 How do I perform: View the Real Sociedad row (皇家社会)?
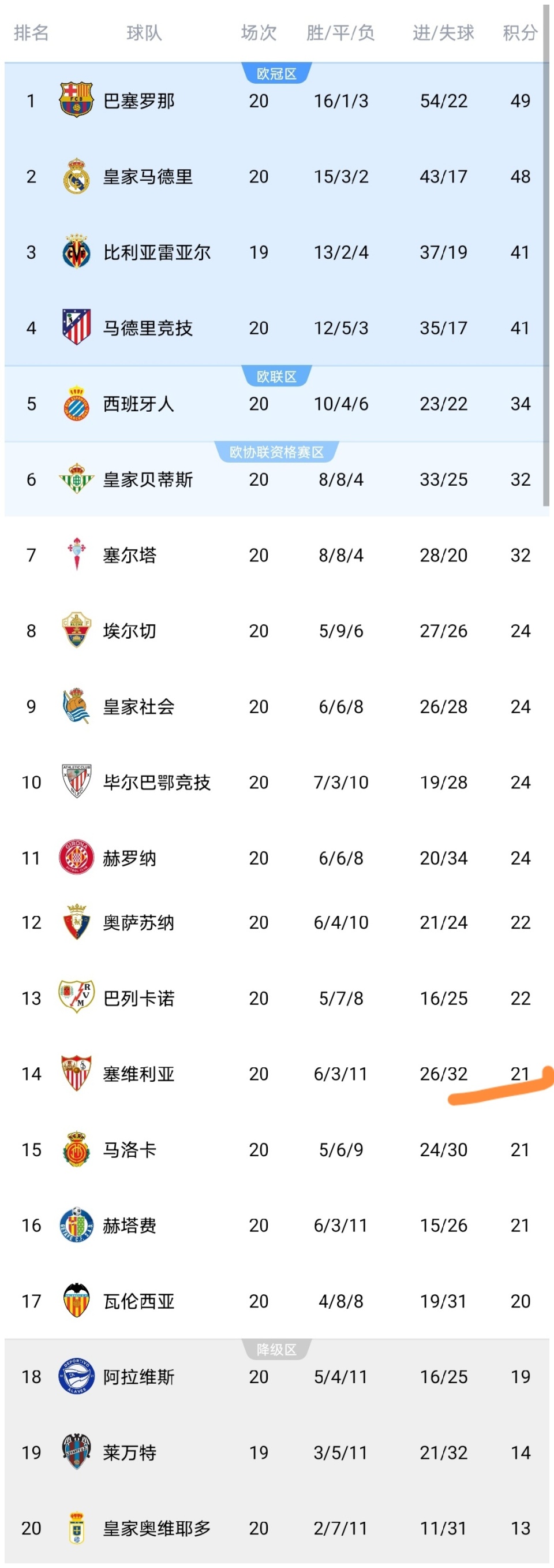(x=138, y=707)
